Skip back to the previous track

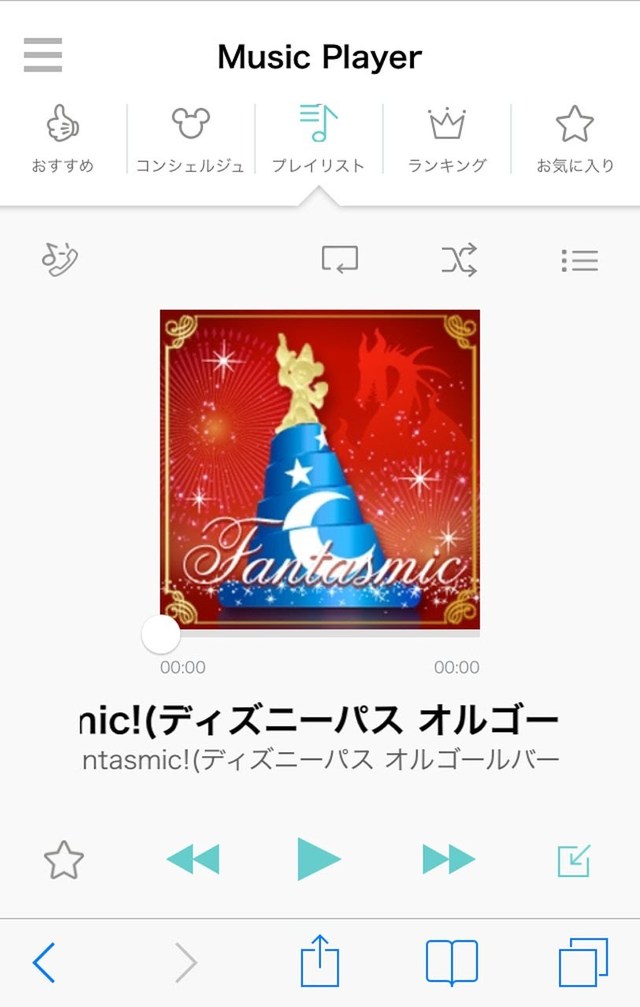tap(192, 859)
